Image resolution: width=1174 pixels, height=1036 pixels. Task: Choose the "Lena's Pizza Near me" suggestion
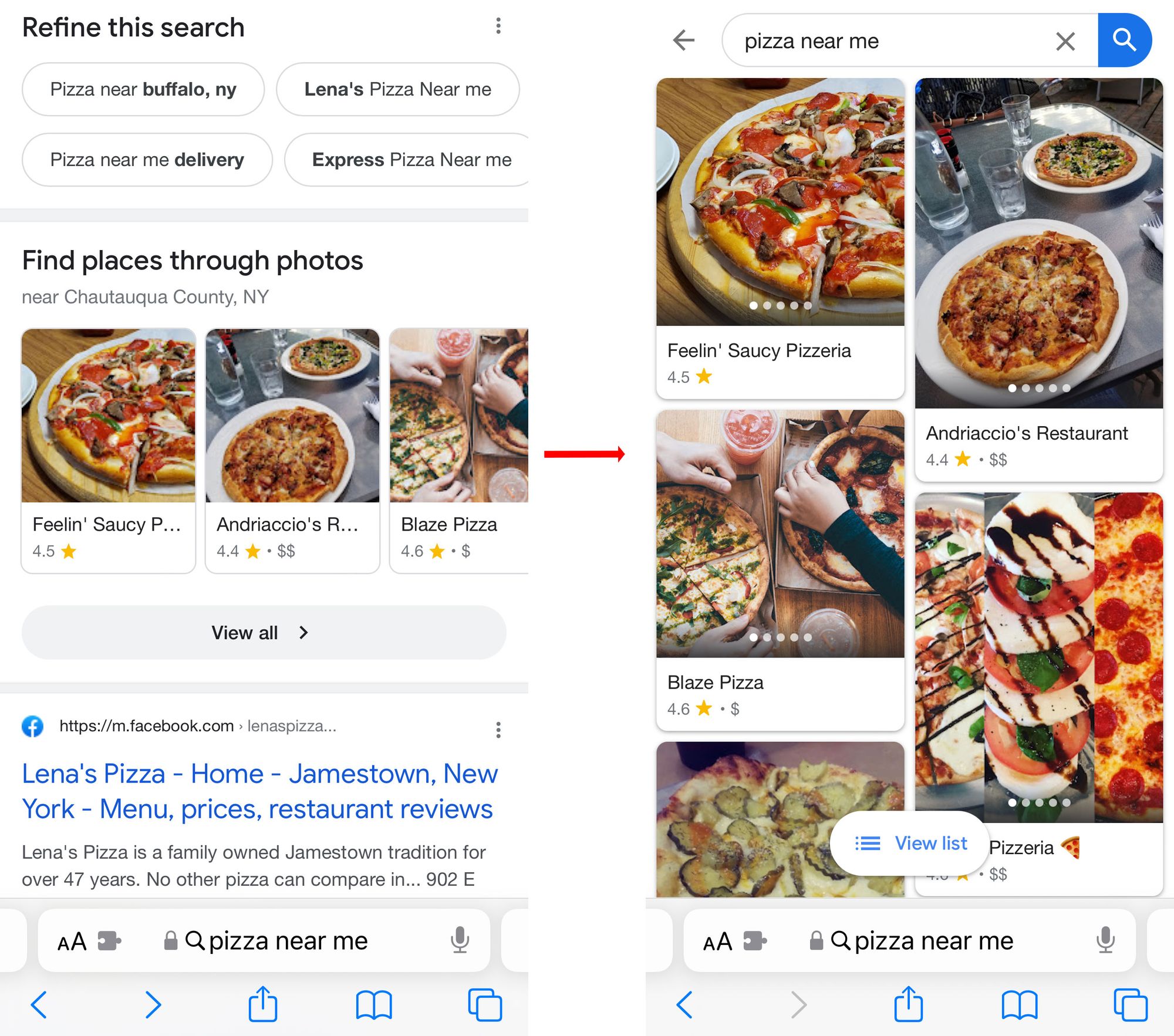click(x=397, y=89)
